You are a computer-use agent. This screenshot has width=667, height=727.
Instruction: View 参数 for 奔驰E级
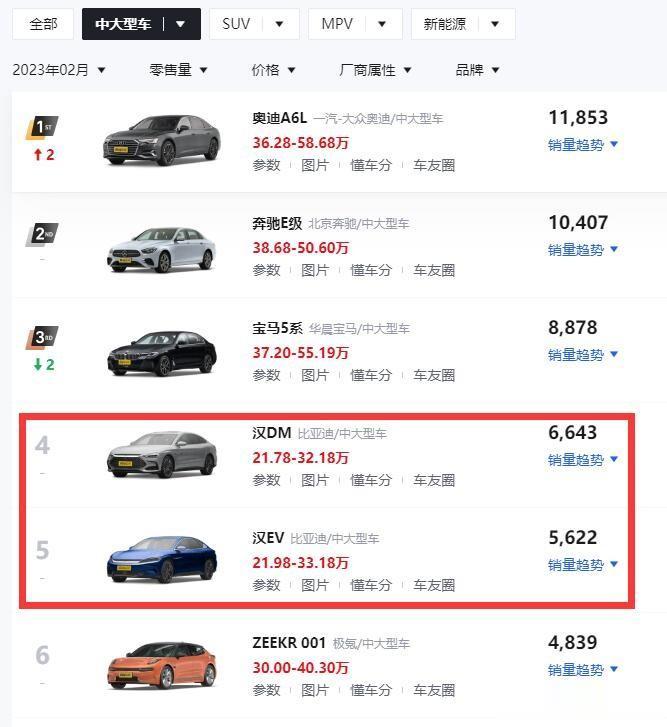click(x=266, y=270)
